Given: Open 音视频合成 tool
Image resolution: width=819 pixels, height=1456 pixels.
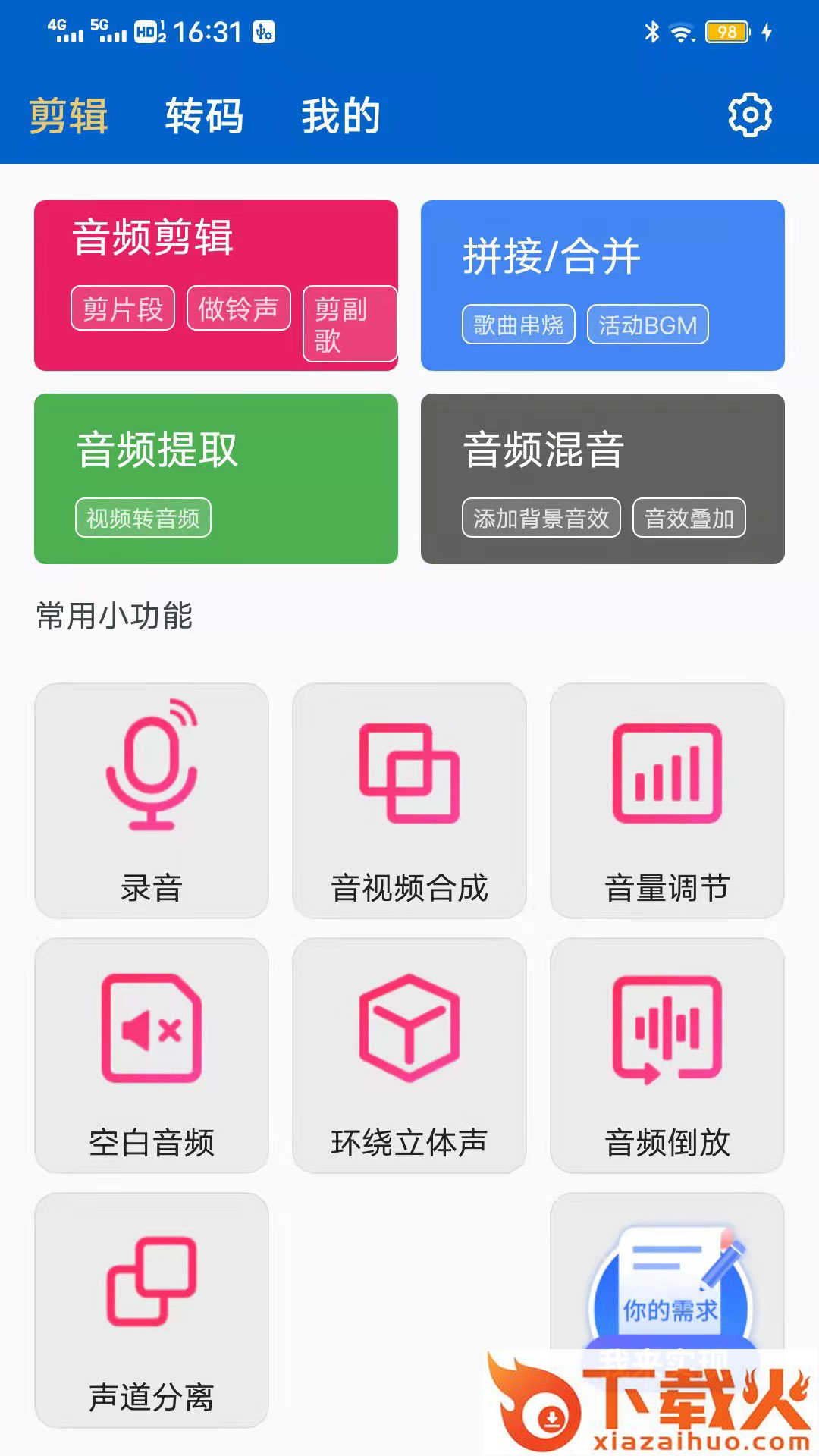Looking at the screenshot, I should click(409, 800).
